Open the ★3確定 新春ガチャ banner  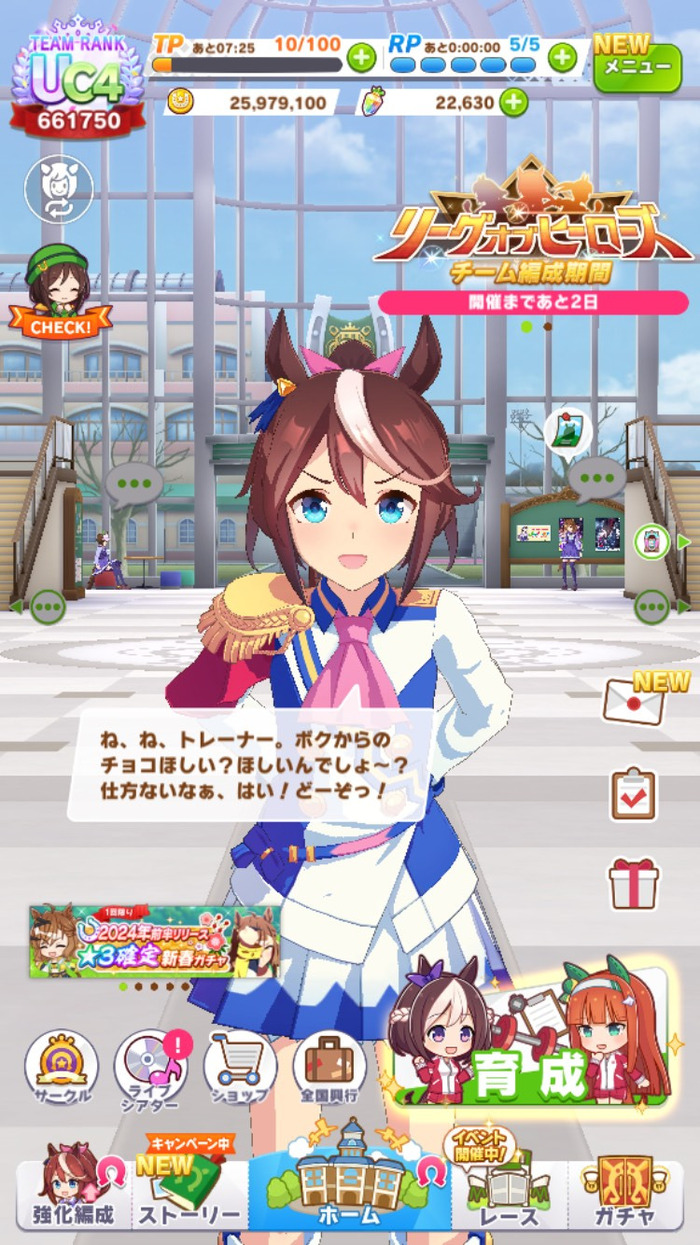coord(154,942)
